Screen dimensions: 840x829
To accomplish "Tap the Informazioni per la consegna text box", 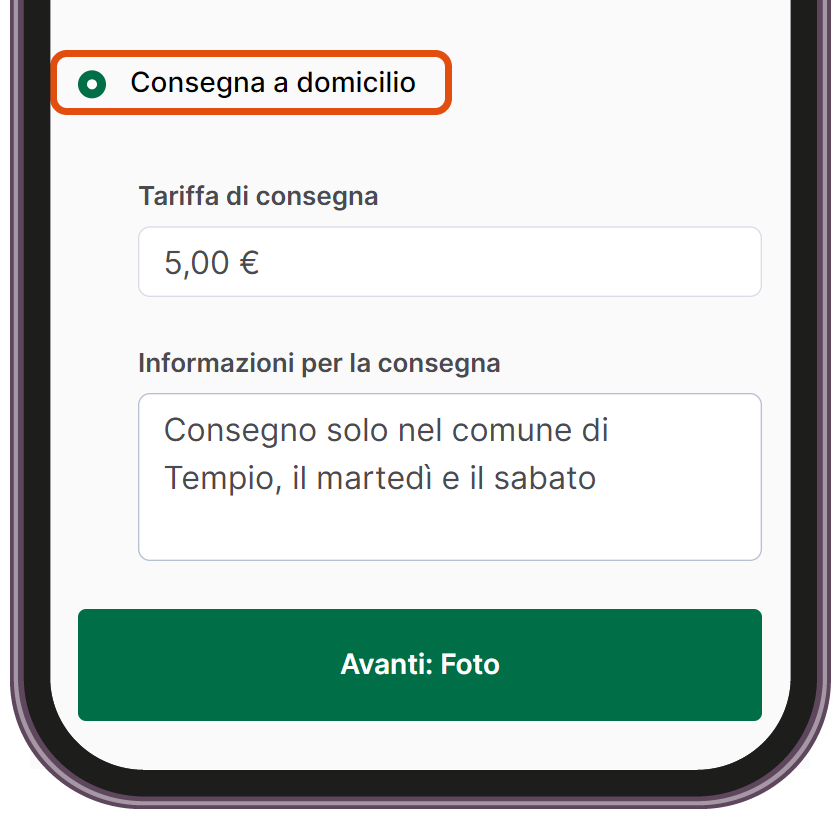I will click(x=449, y=476).
